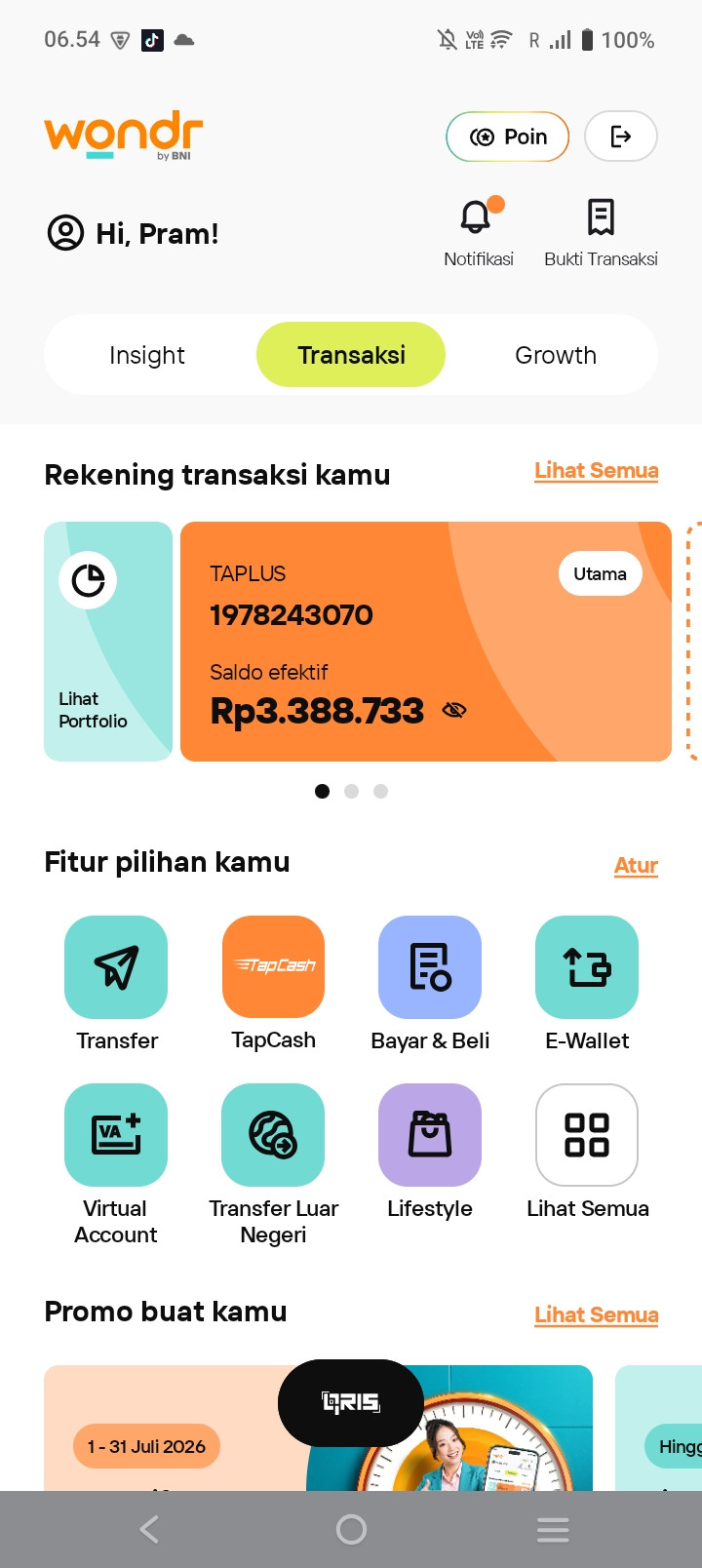Open Bukti Transaksi receipts
Image resolution: width=702 pixels, height=1568 pixels.
point(601,231)
